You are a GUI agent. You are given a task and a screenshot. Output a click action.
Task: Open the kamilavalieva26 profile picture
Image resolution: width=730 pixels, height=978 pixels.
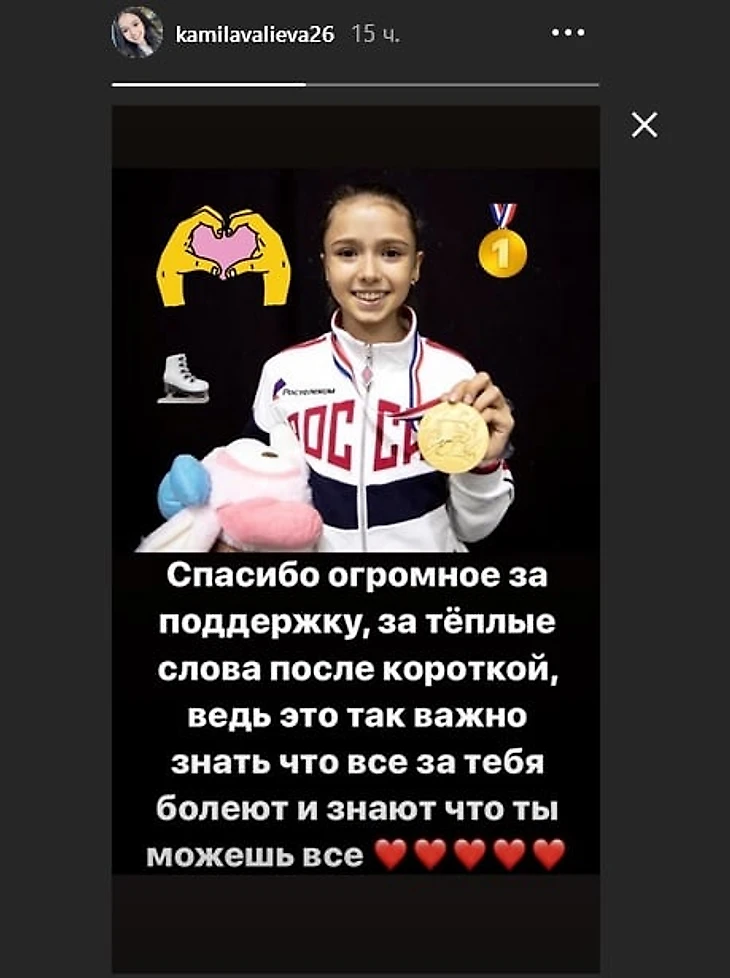137,34
